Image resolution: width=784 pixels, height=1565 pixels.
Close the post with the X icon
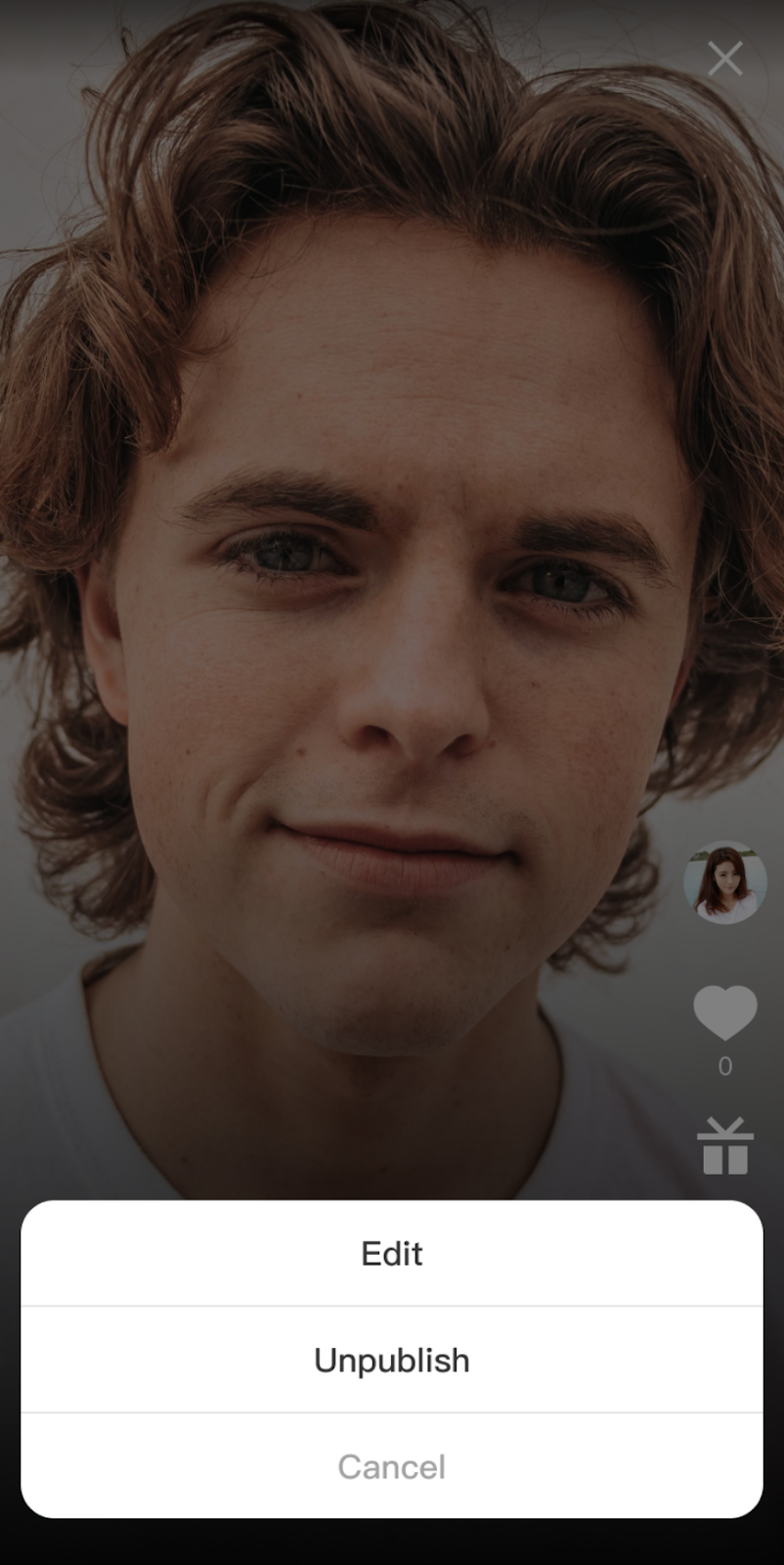coord(724,59)
